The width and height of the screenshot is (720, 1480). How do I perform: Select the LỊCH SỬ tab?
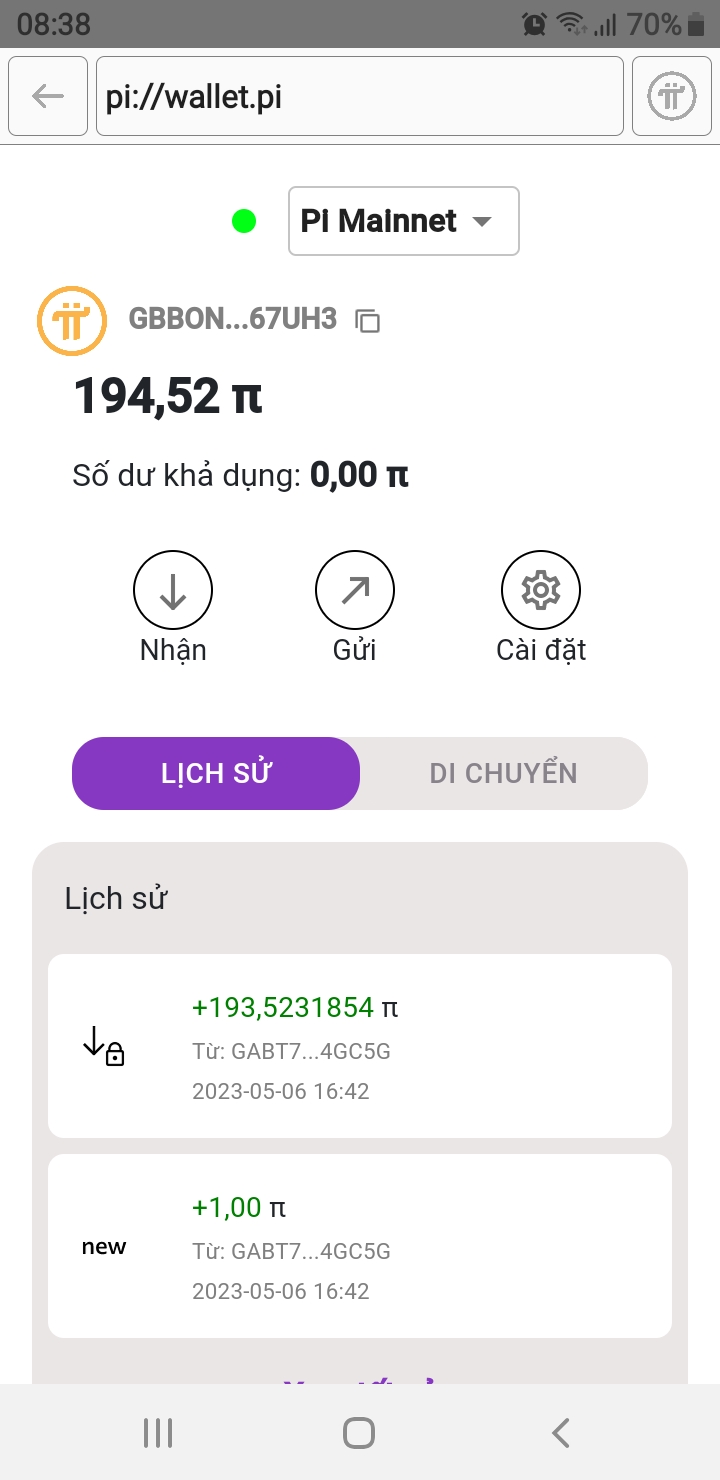[216, 773]
